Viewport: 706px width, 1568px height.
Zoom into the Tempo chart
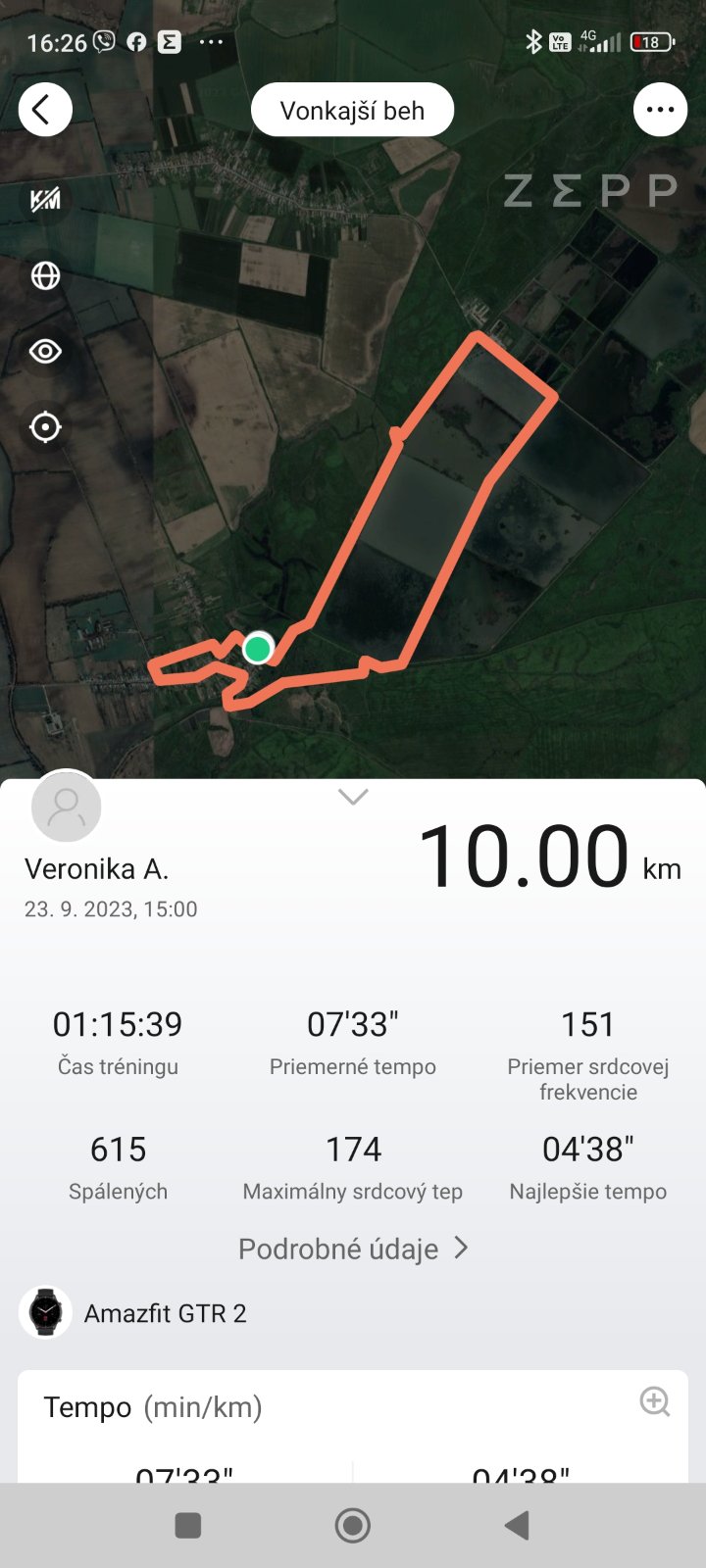coord(654,1401)
